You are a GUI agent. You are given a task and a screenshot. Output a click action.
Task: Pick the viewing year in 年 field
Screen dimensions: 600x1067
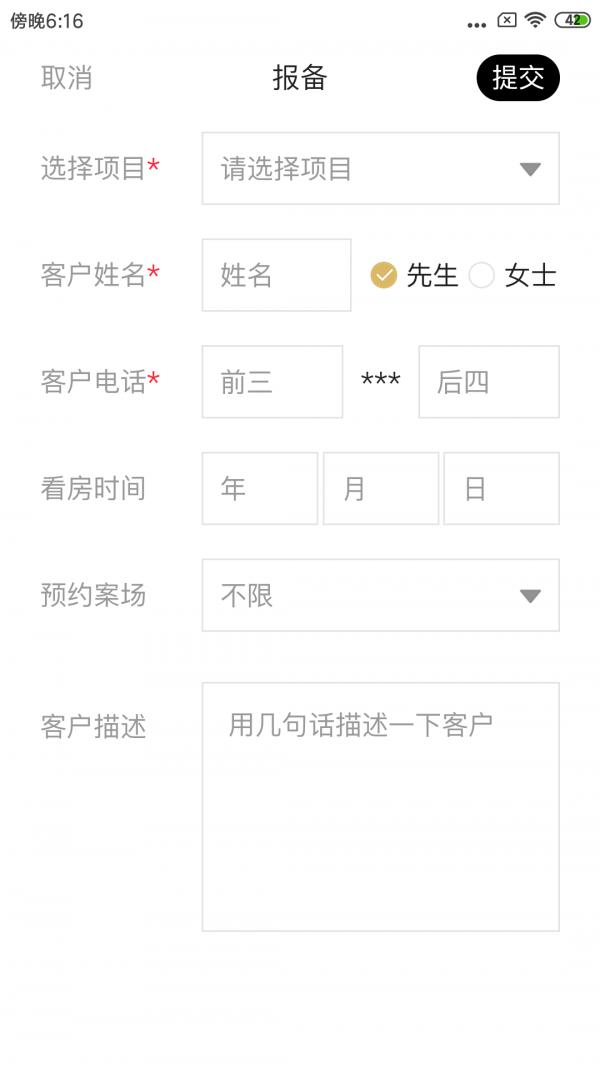(x=260, y=488)
